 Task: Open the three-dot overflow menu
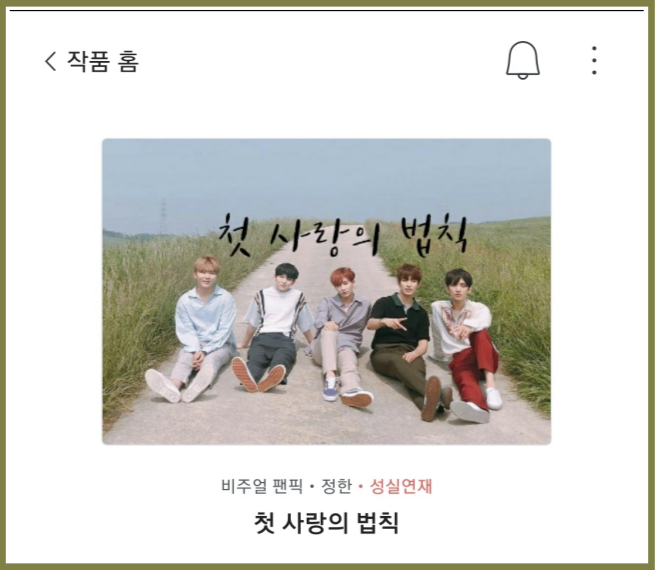(x=594, y=61)
